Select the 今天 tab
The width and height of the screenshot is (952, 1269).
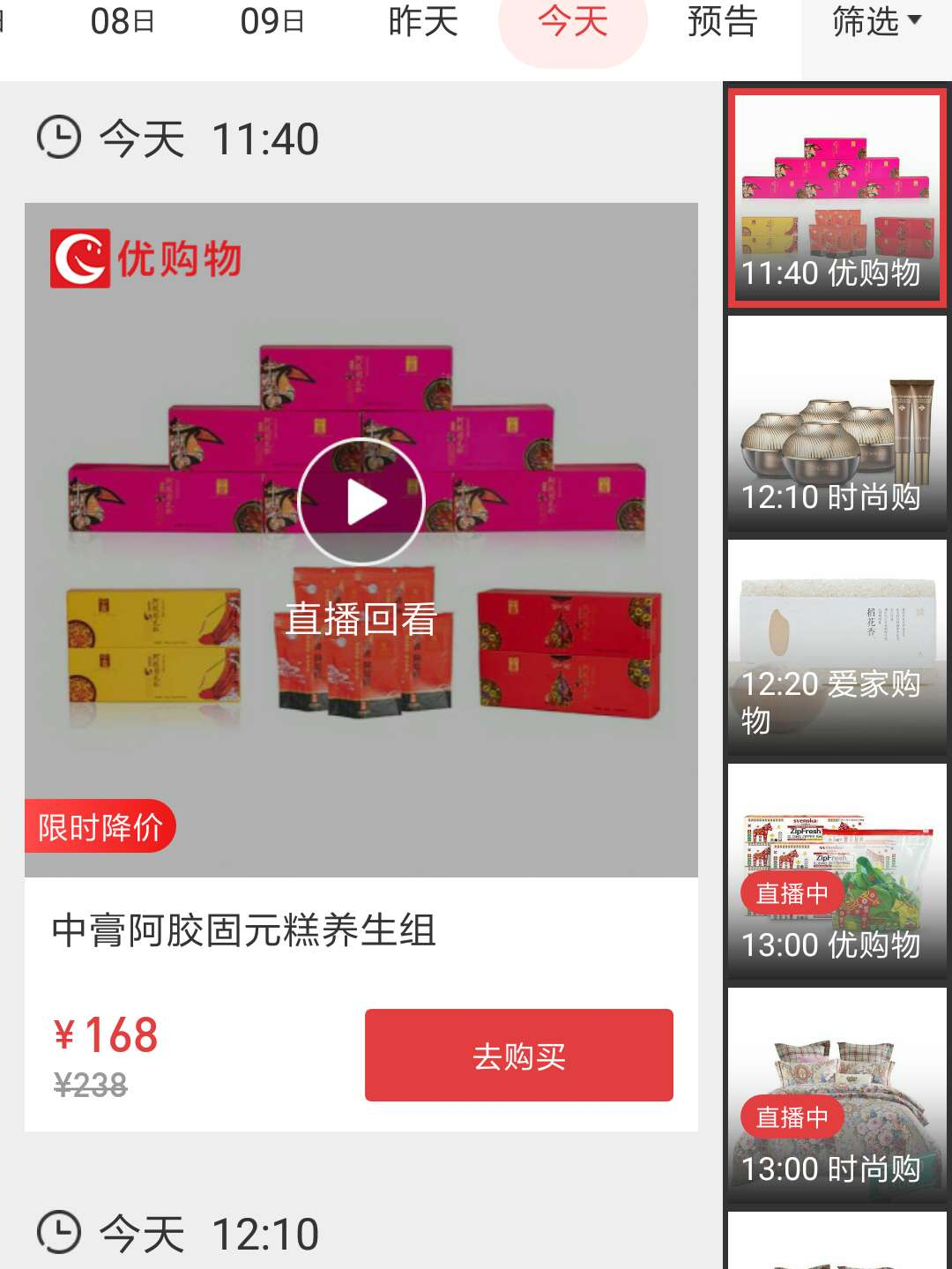[x=573, y=22]
